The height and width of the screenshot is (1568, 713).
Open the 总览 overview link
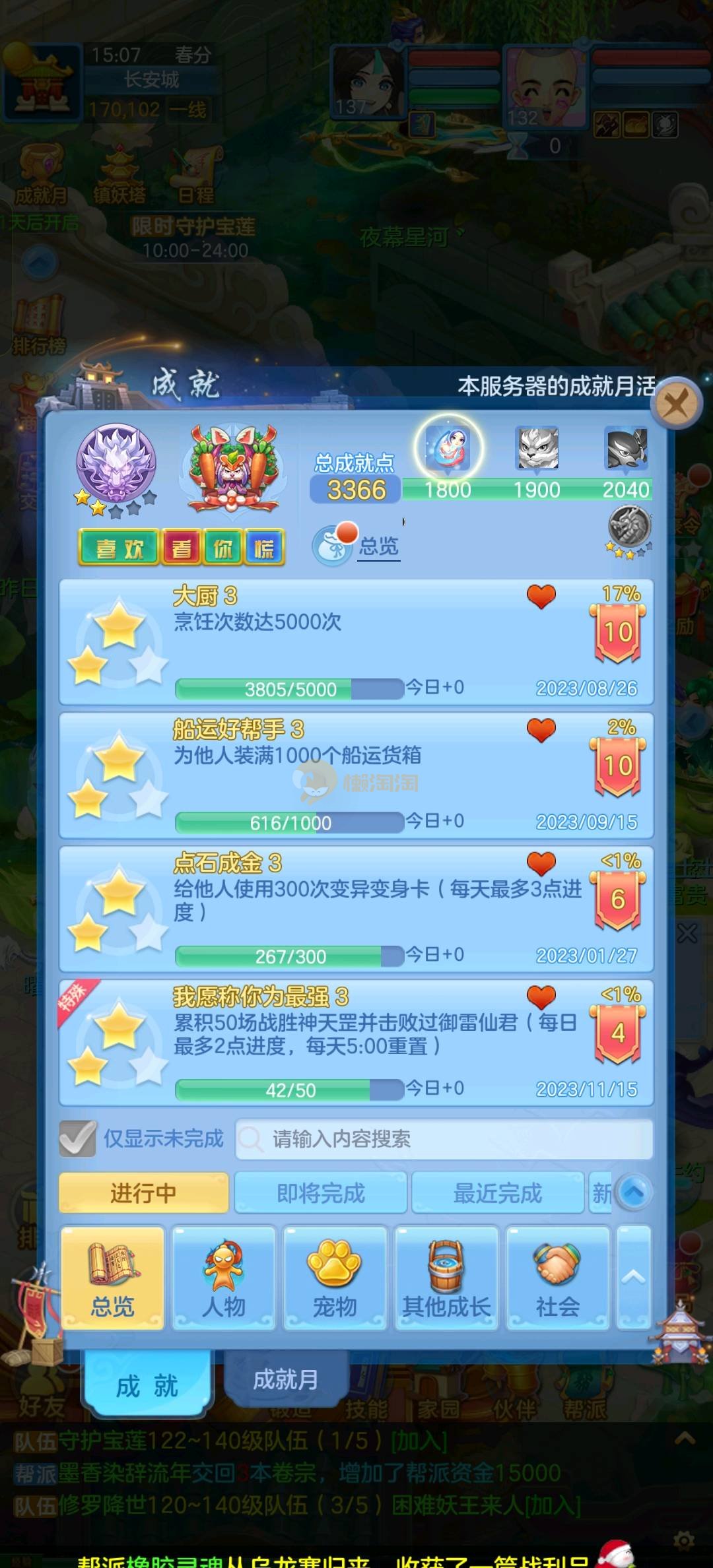tap(378, 546)
